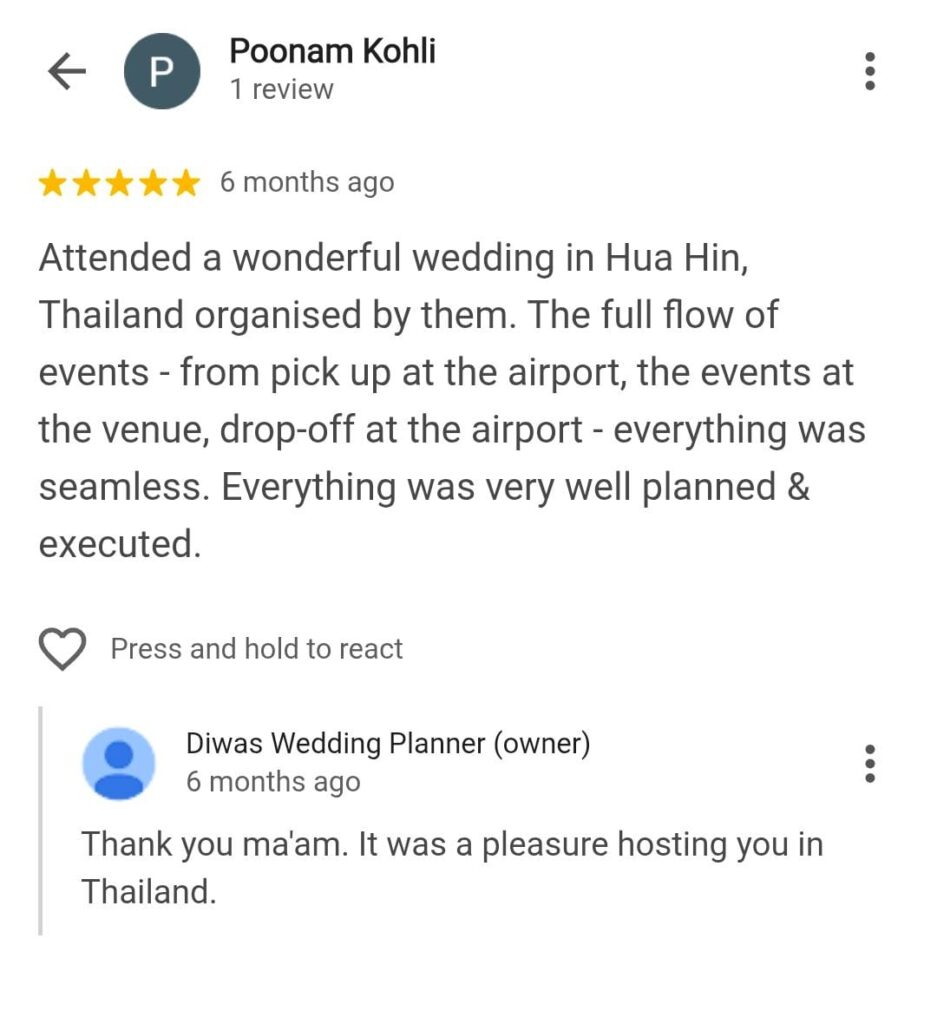The image size is (937, 1024).
Task: Open the Diwas Wedding Planner owner avatar
Action: (118, 762)
